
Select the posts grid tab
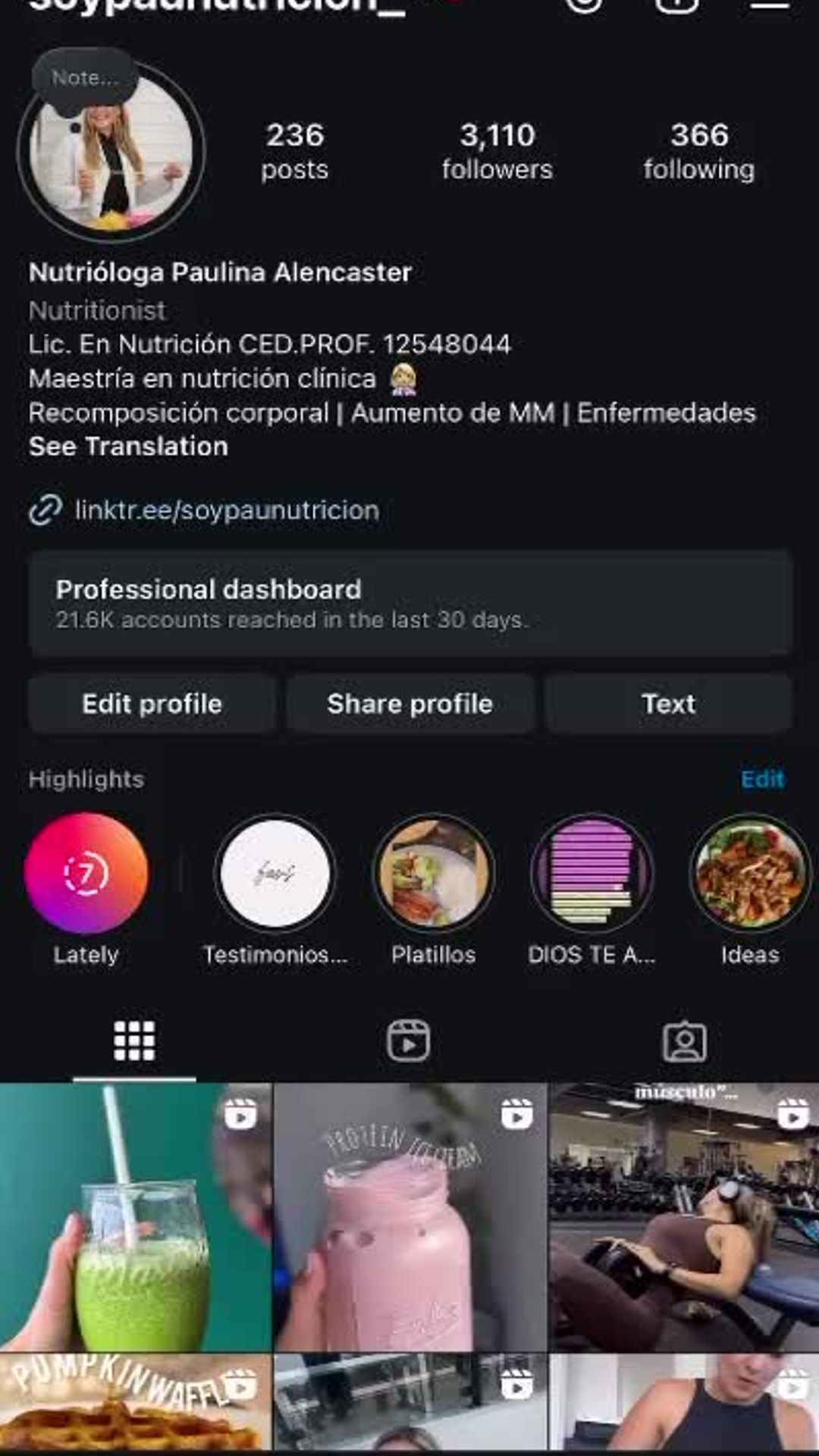pyautogui.click(x=134, y=1041)
